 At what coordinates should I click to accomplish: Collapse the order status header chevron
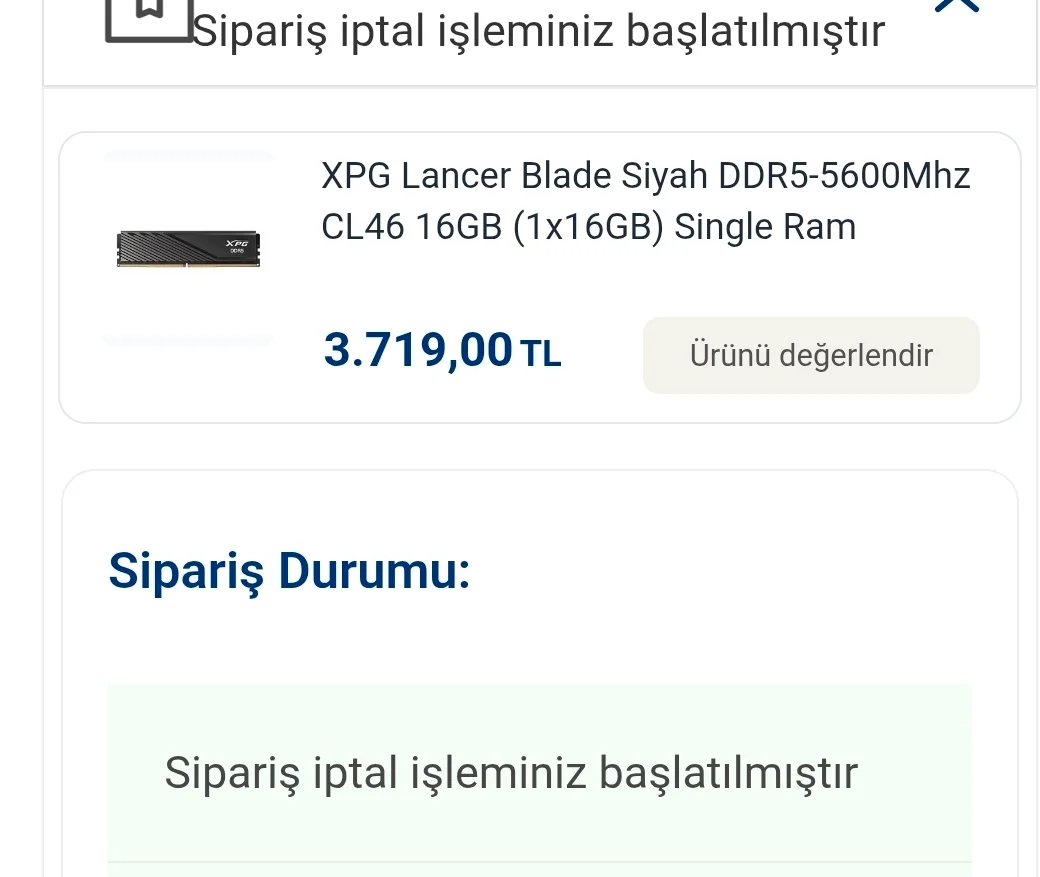point(955,5)
